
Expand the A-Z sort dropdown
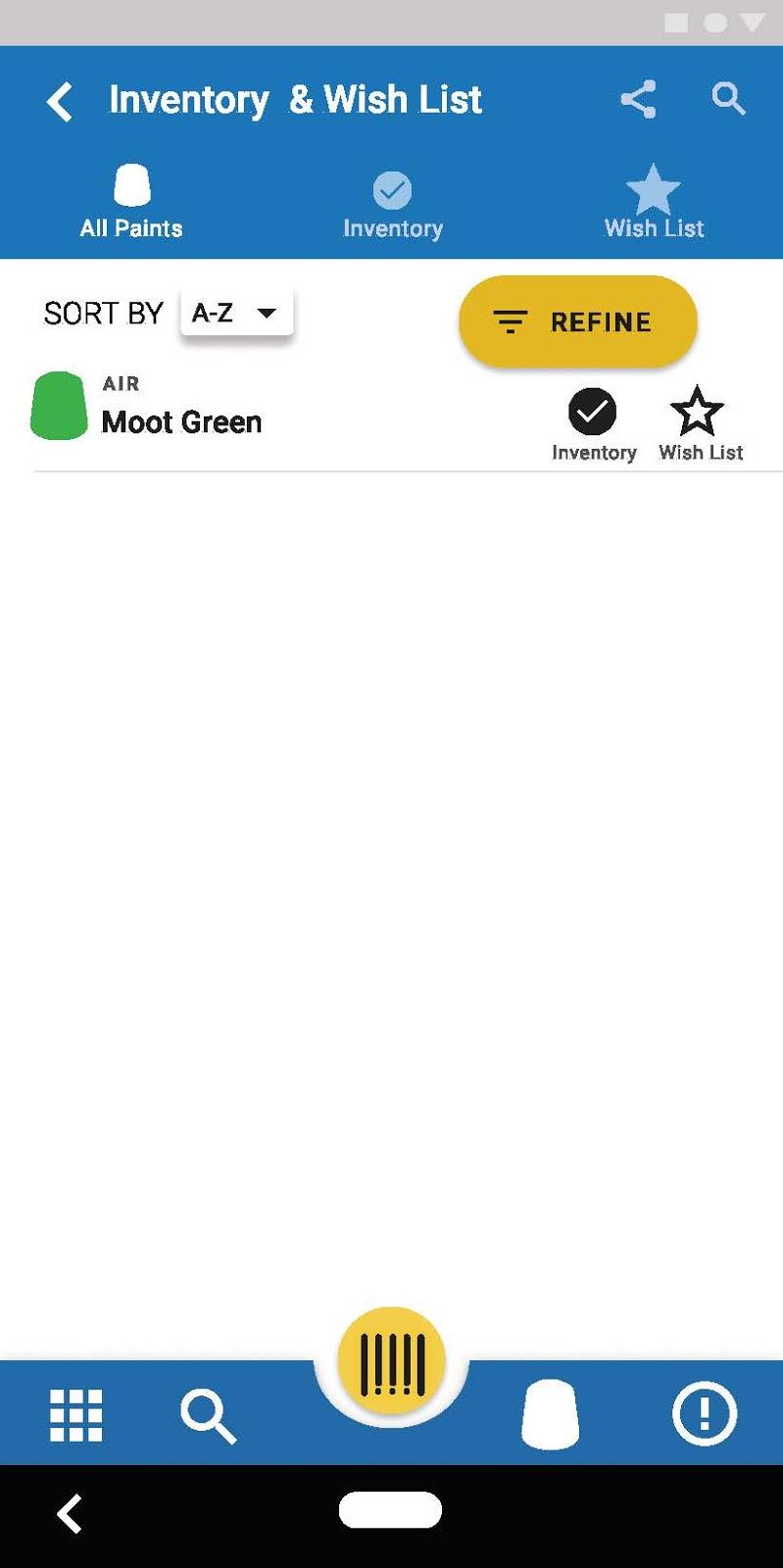point(236,314)
